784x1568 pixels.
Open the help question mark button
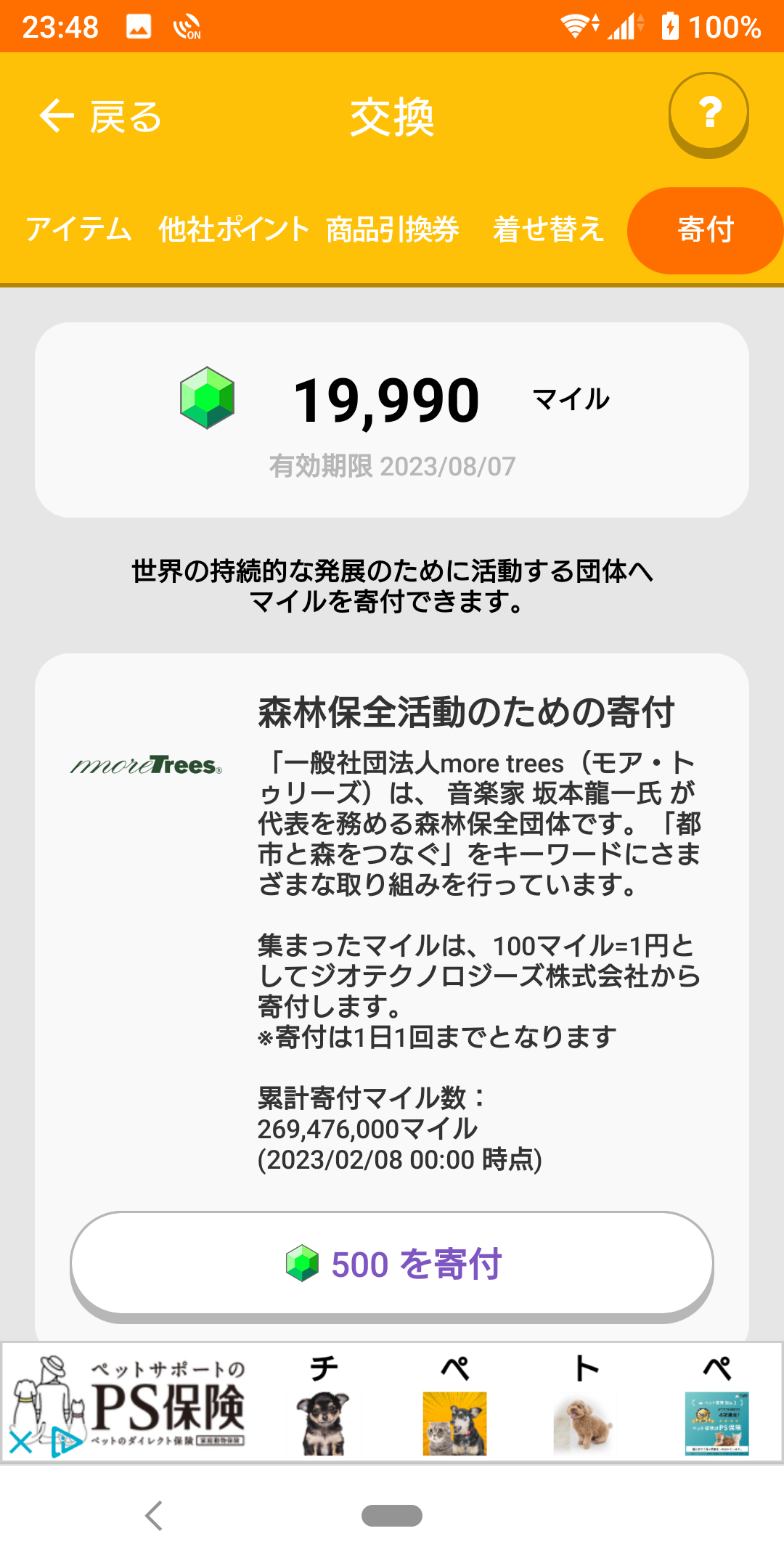(709, 114)
